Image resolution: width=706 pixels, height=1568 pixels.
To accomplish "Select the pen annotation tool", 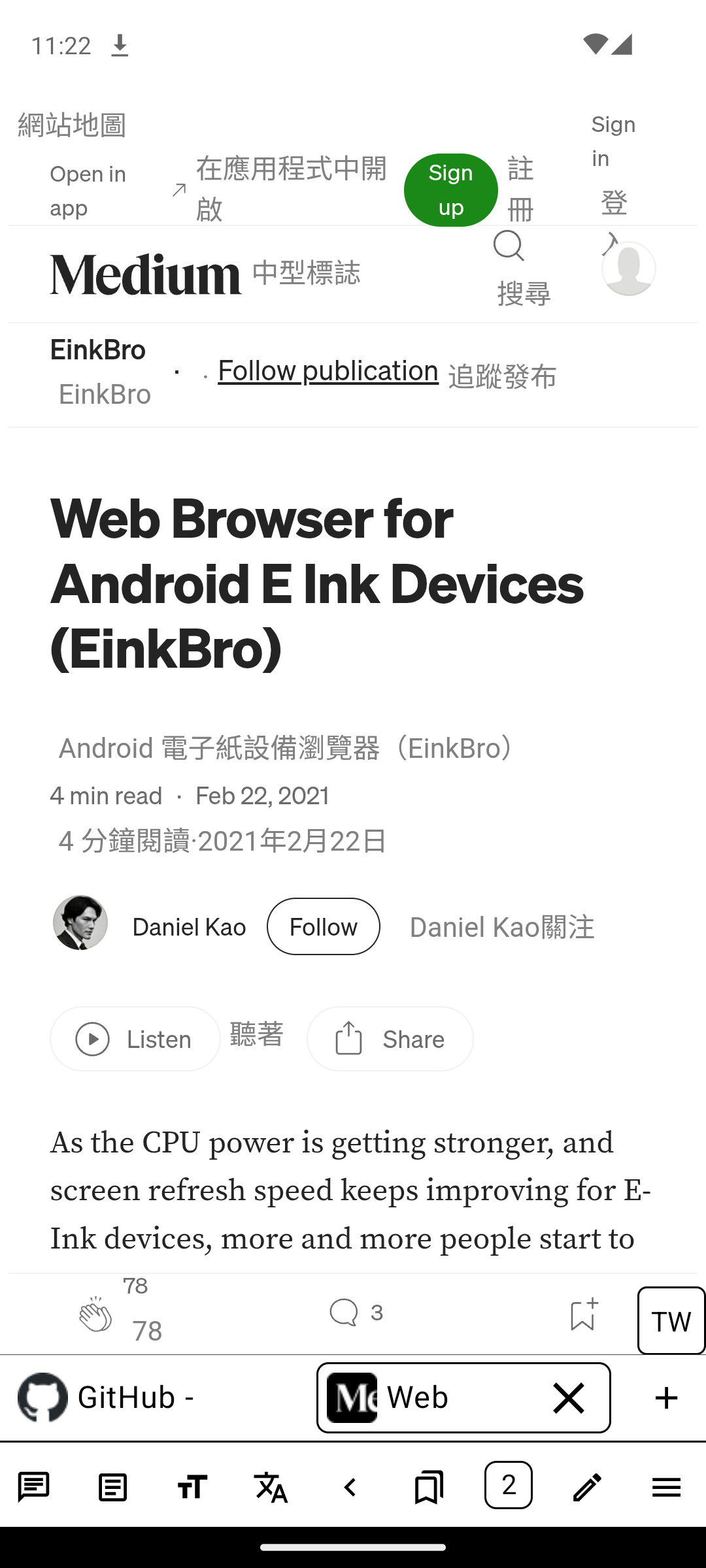I will click(x=586, y=1488).
